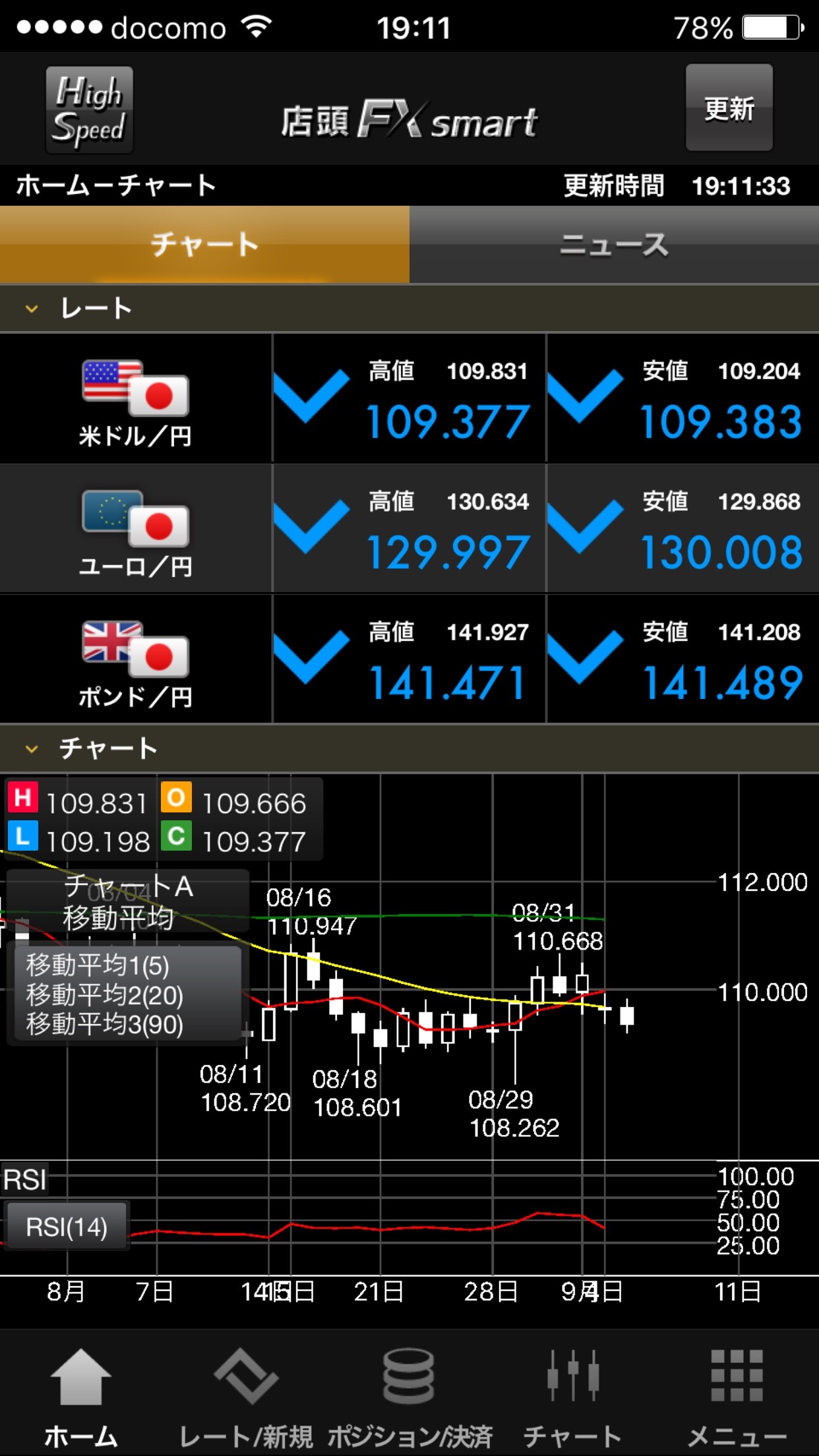Open the チャートA 移動平均 chart selector
Viewport: 819px width, 1456px height.
(128, 901)
